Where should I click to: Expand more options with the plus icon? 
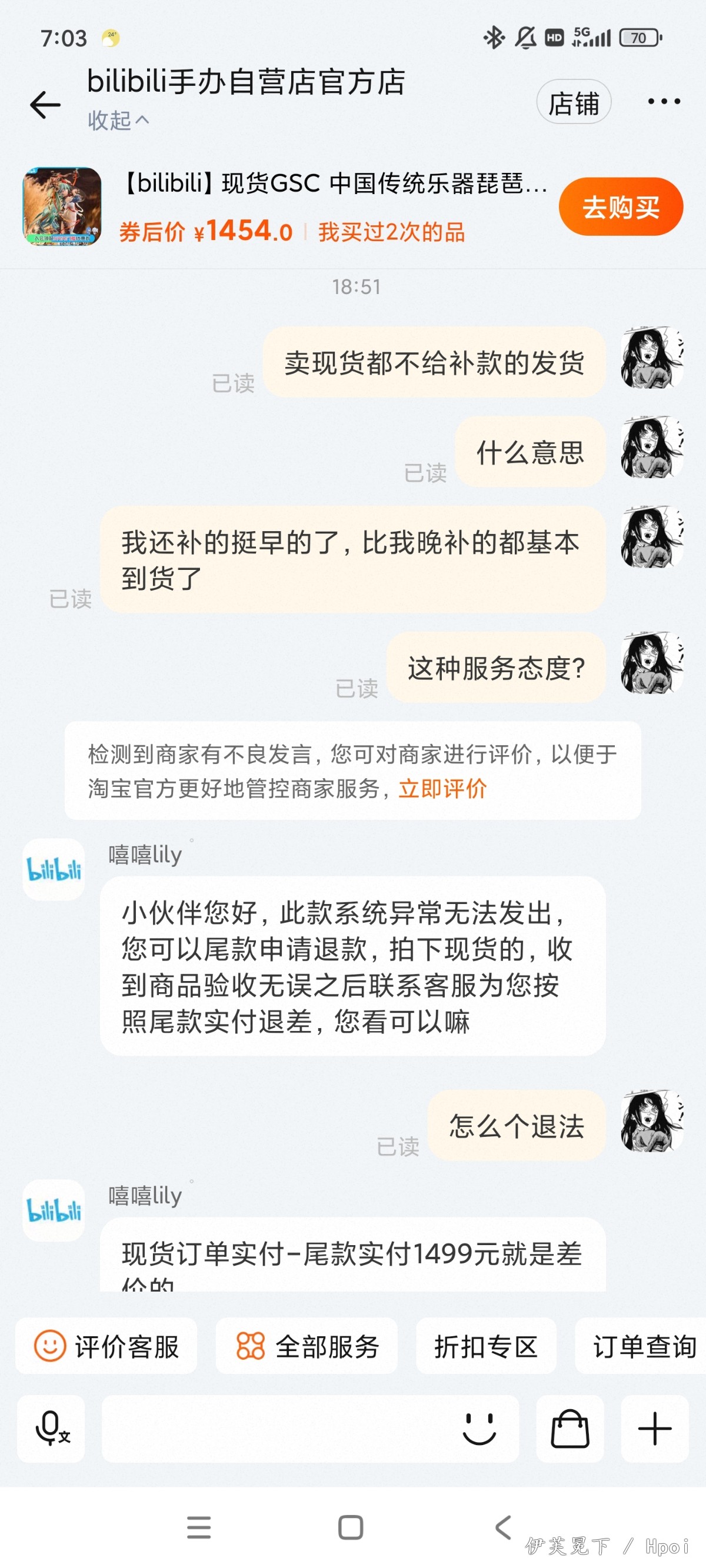point(655,1428)
